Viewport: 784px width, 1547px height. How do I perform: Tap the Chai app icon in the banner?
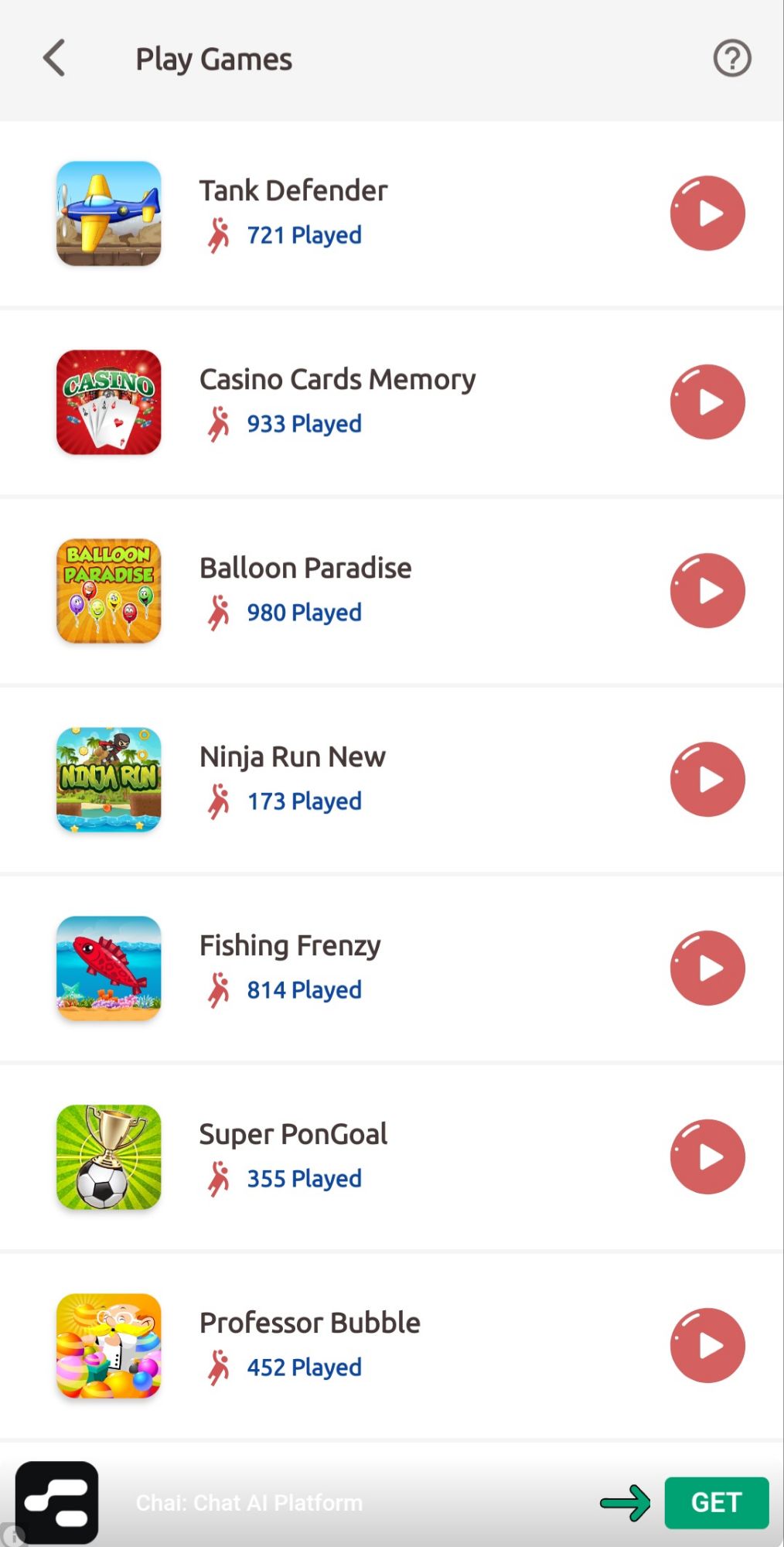58,1501
